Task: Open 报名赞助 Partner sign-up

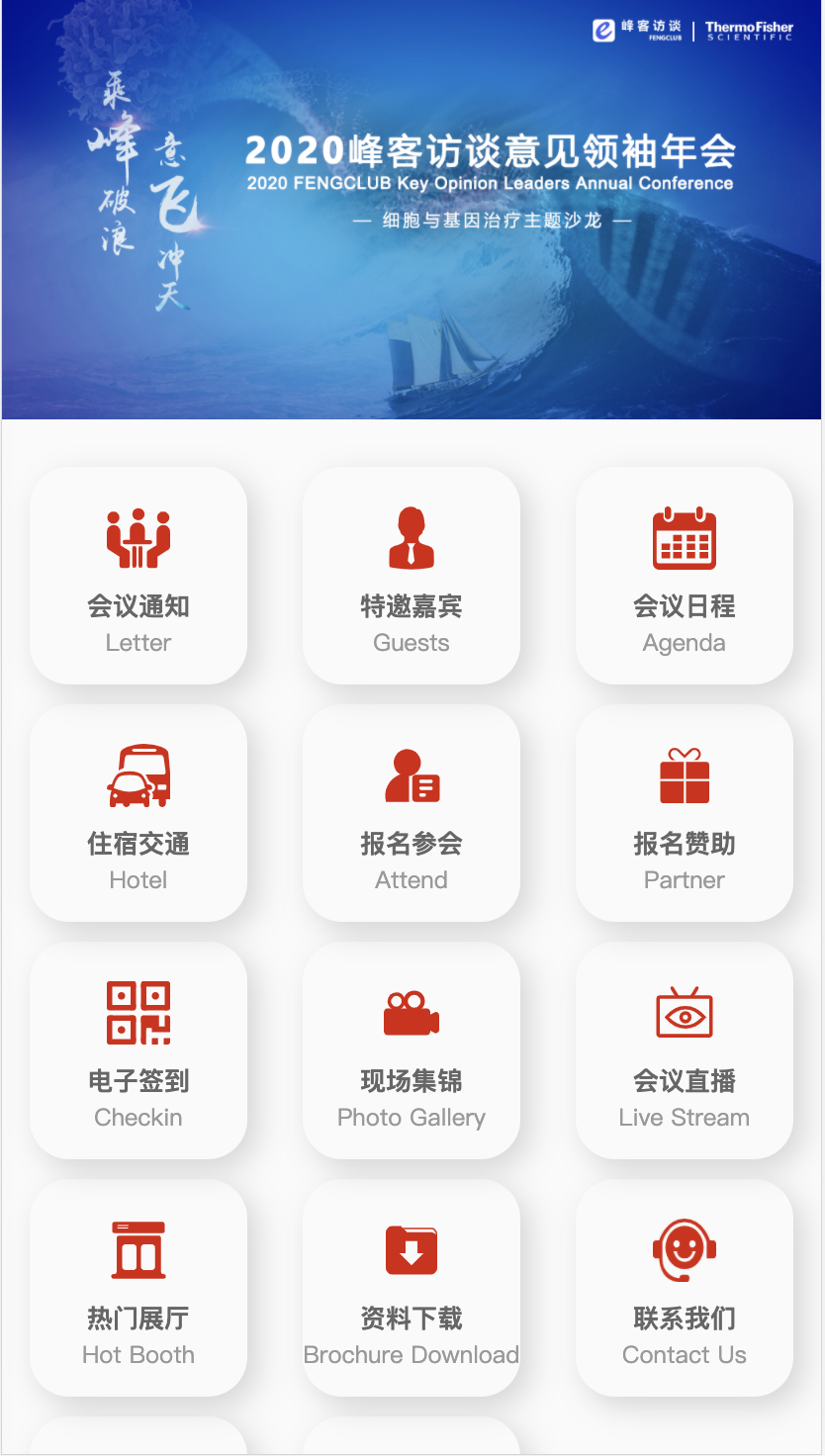Action: [x=685, y=813]
